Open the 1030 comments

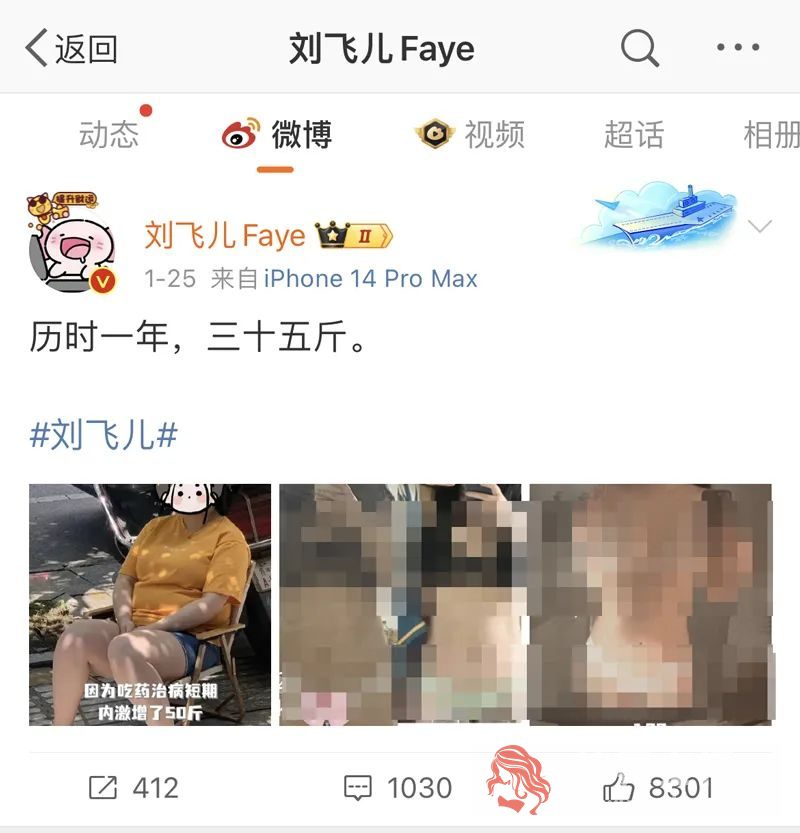397,788
